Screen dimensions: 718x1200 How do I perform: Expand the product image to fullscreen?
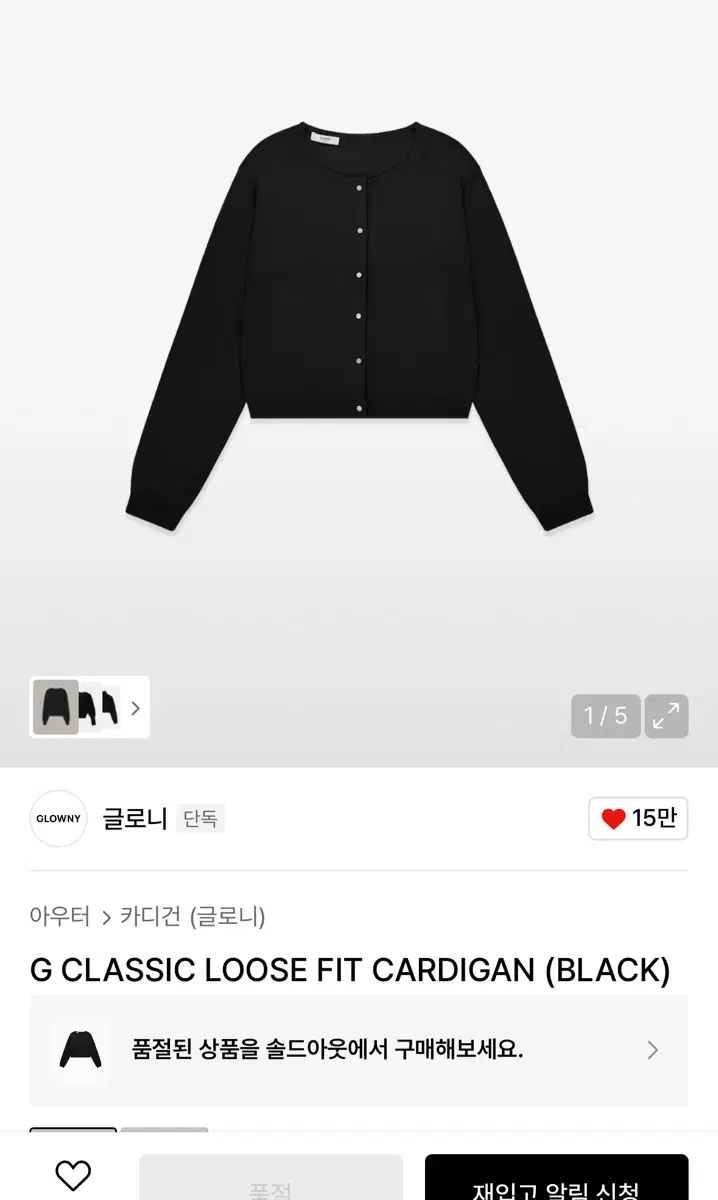click(666, 716)
